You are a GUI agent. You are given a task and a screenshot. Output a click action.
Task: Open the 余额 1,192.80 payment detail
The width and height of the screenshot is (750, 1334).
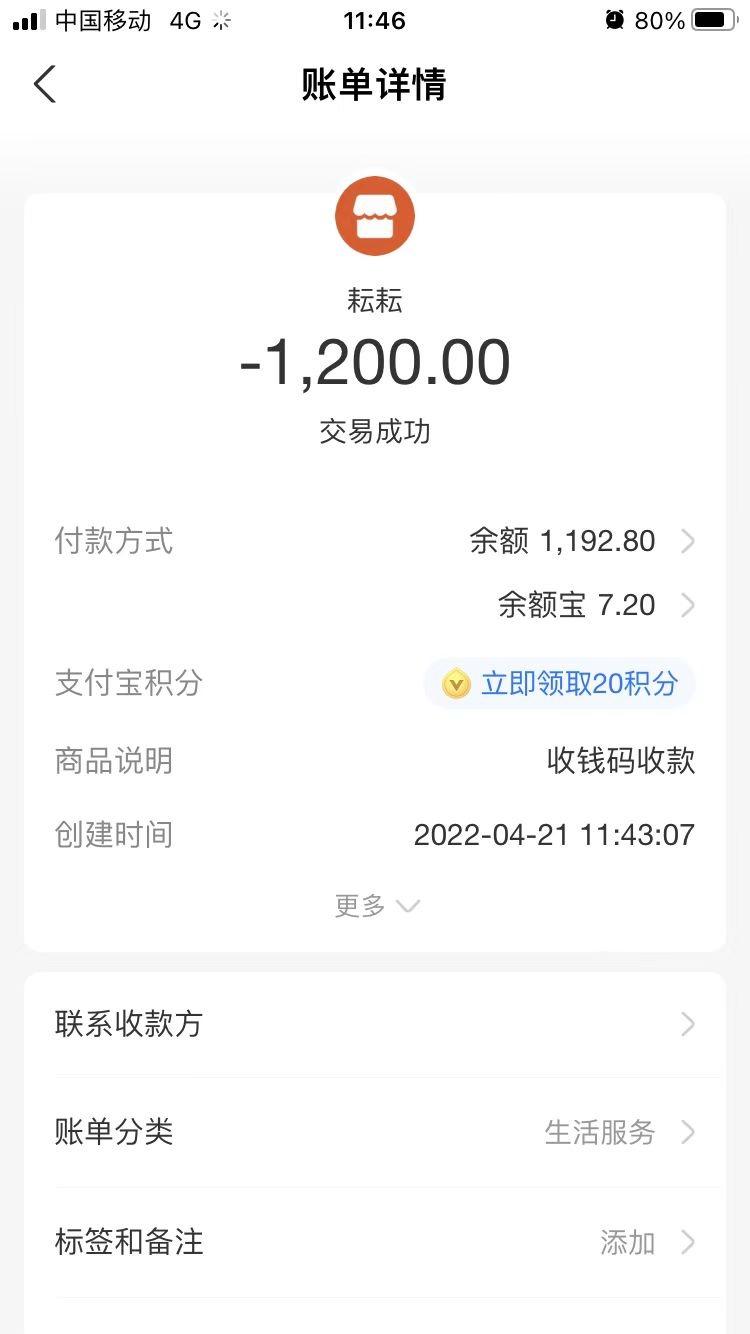[580, 542]
